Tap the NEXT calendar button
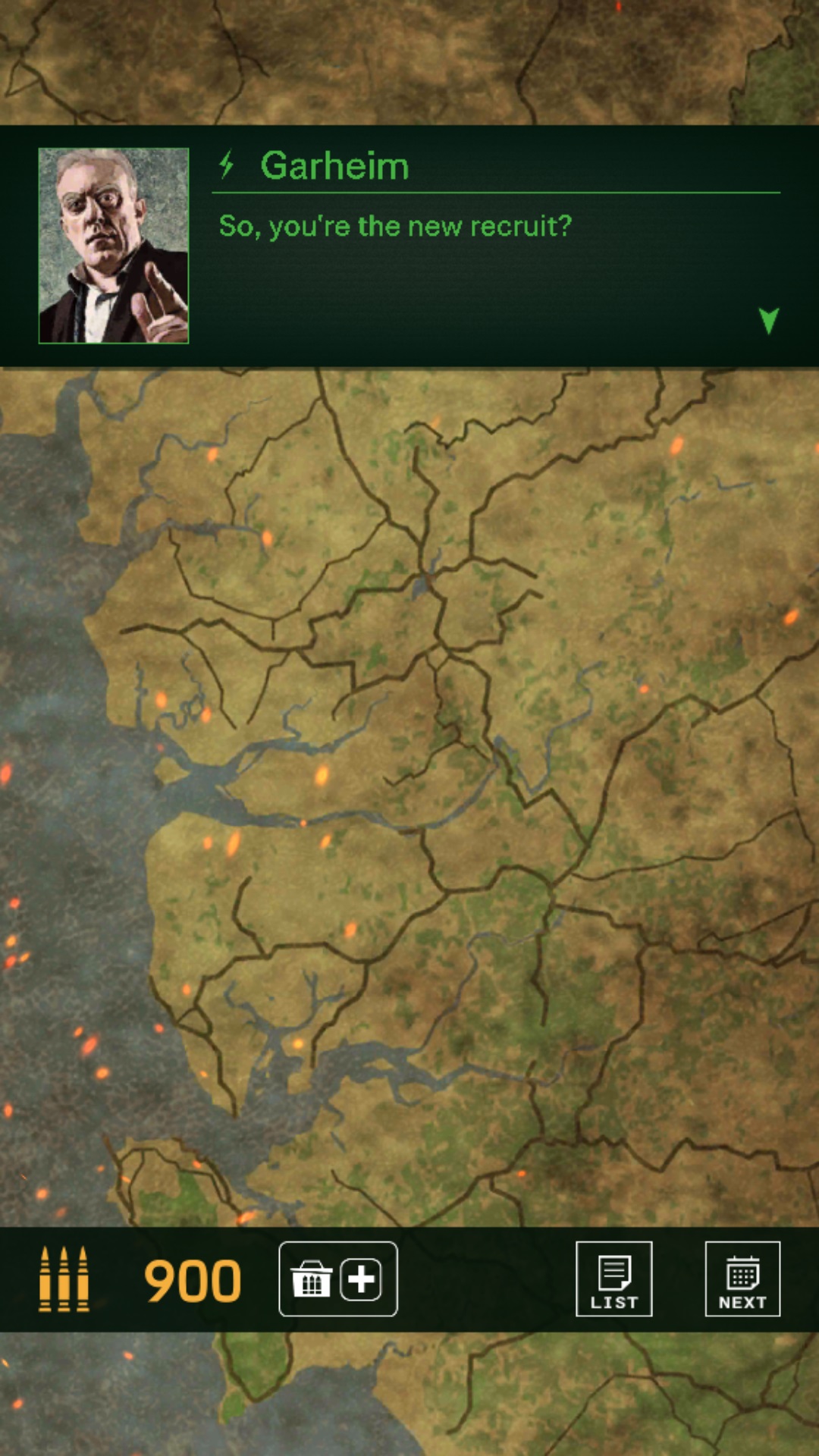 pyautogui.click(x=742, y=1279)
